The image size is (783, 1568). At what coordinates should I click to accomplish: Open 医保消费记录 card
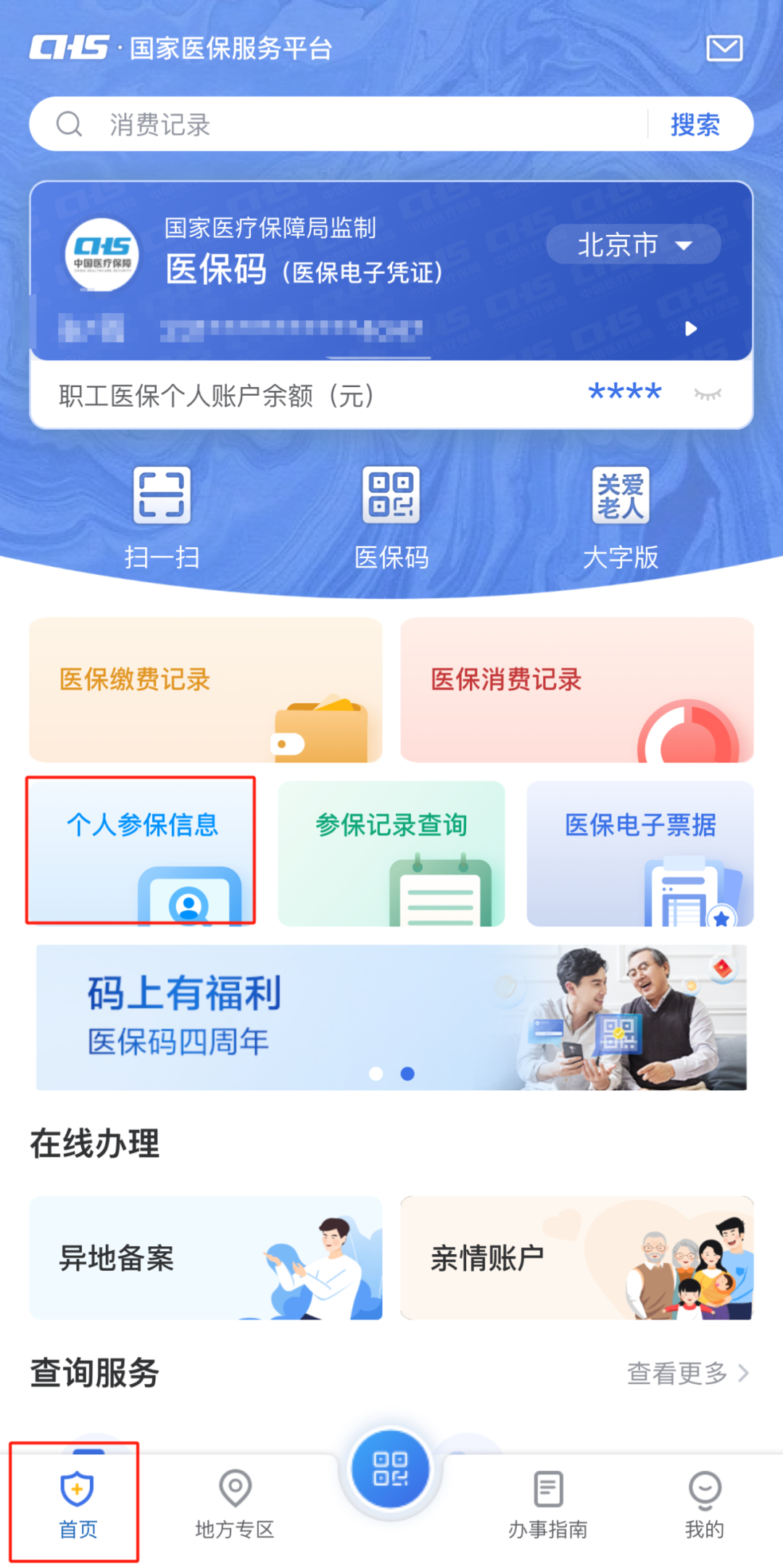[x=576, y=689]
